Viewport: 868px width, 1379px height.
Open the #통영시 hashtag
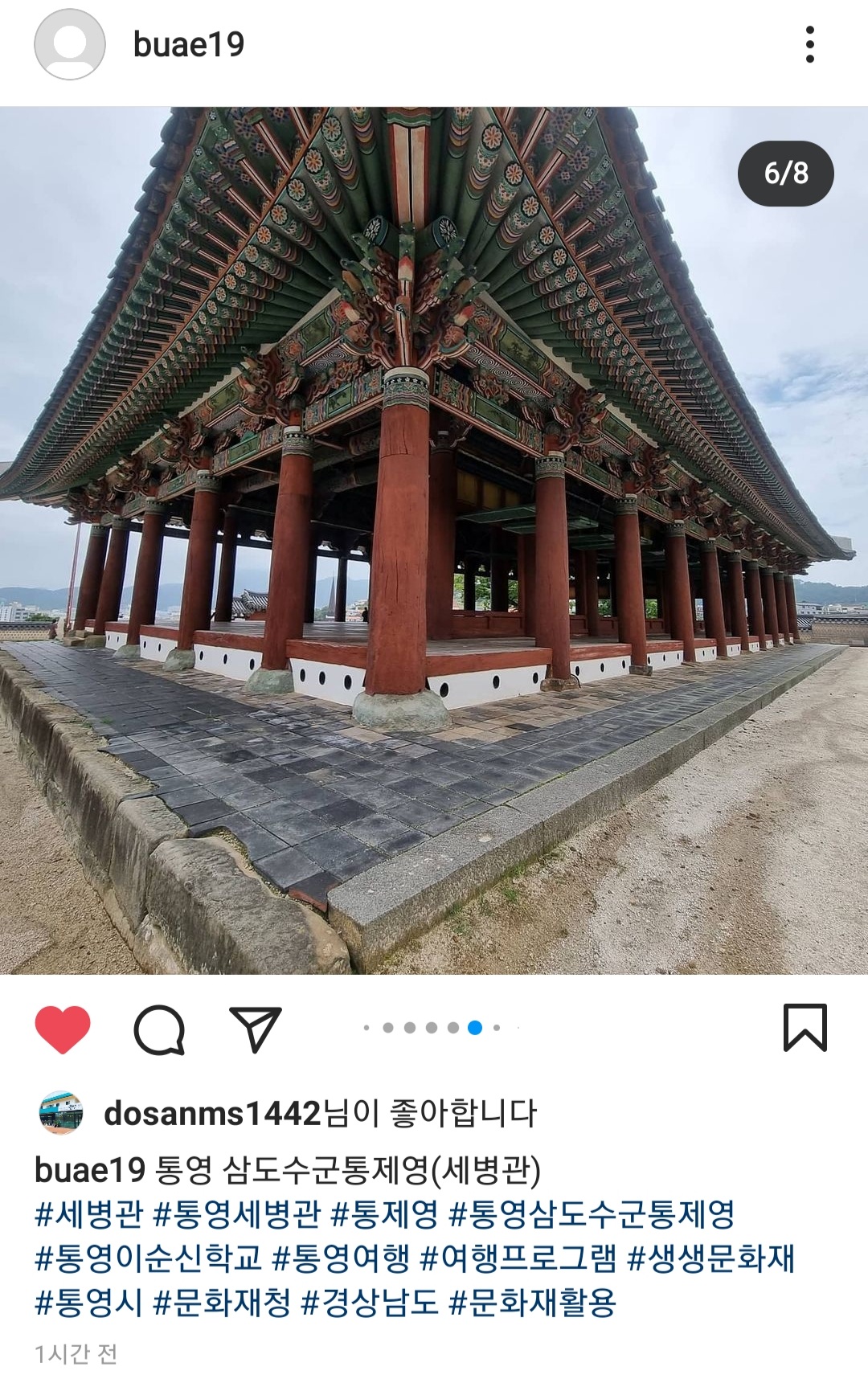coord(89,1303)
